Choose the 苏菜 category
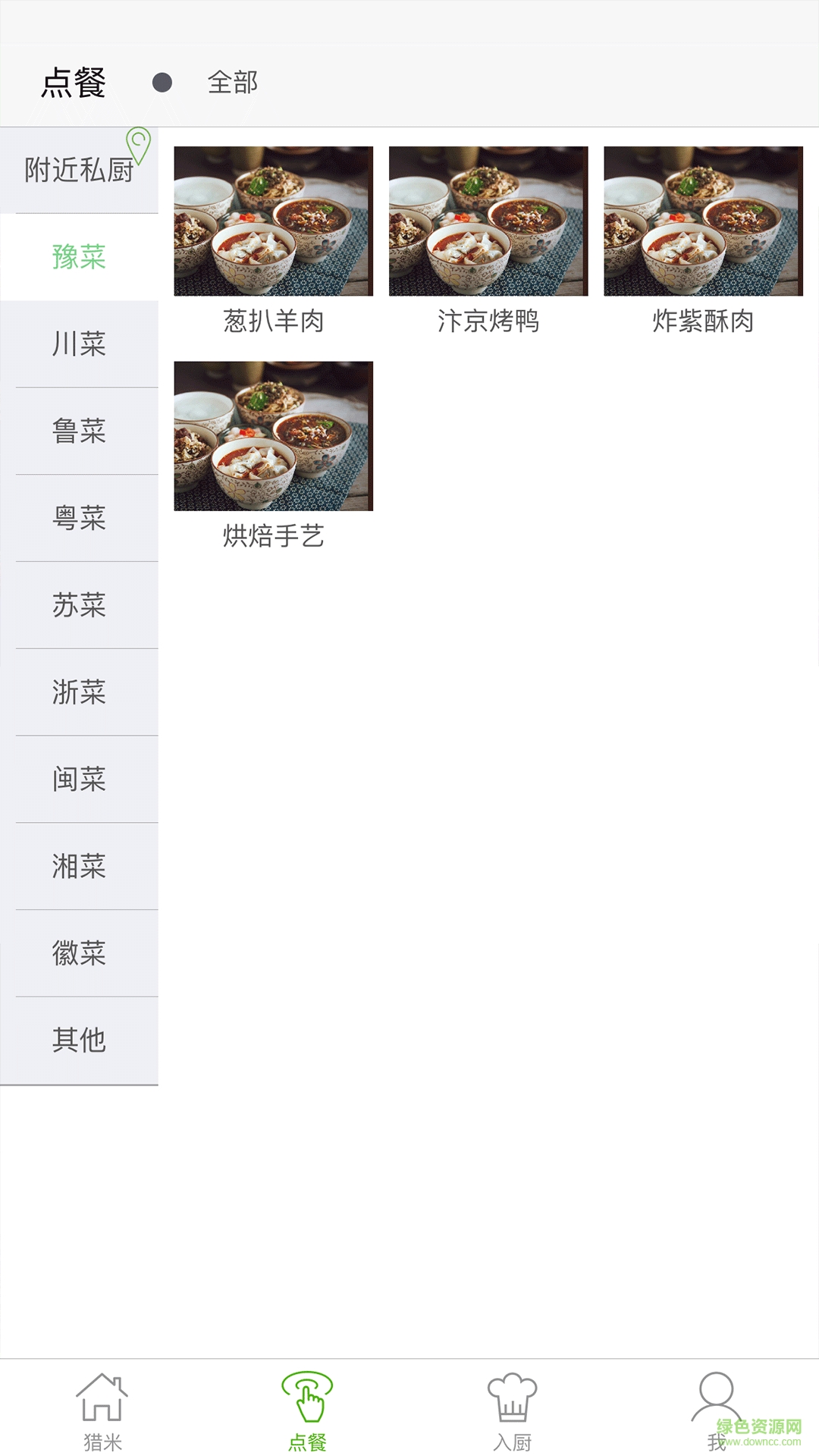The height and width of the screenshot is (1456, 819). (79, 605)
